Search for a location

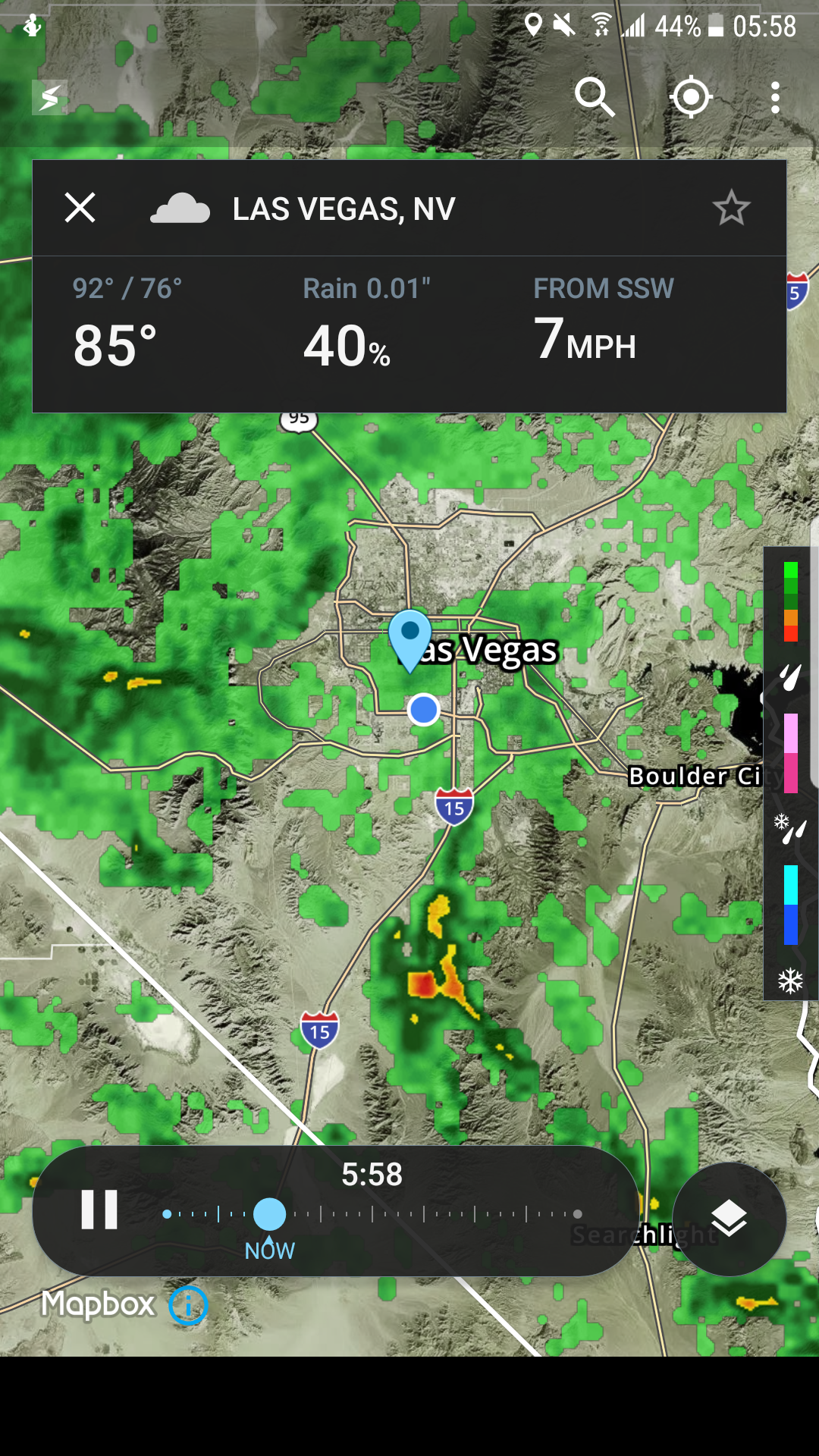tap(595, 97)
